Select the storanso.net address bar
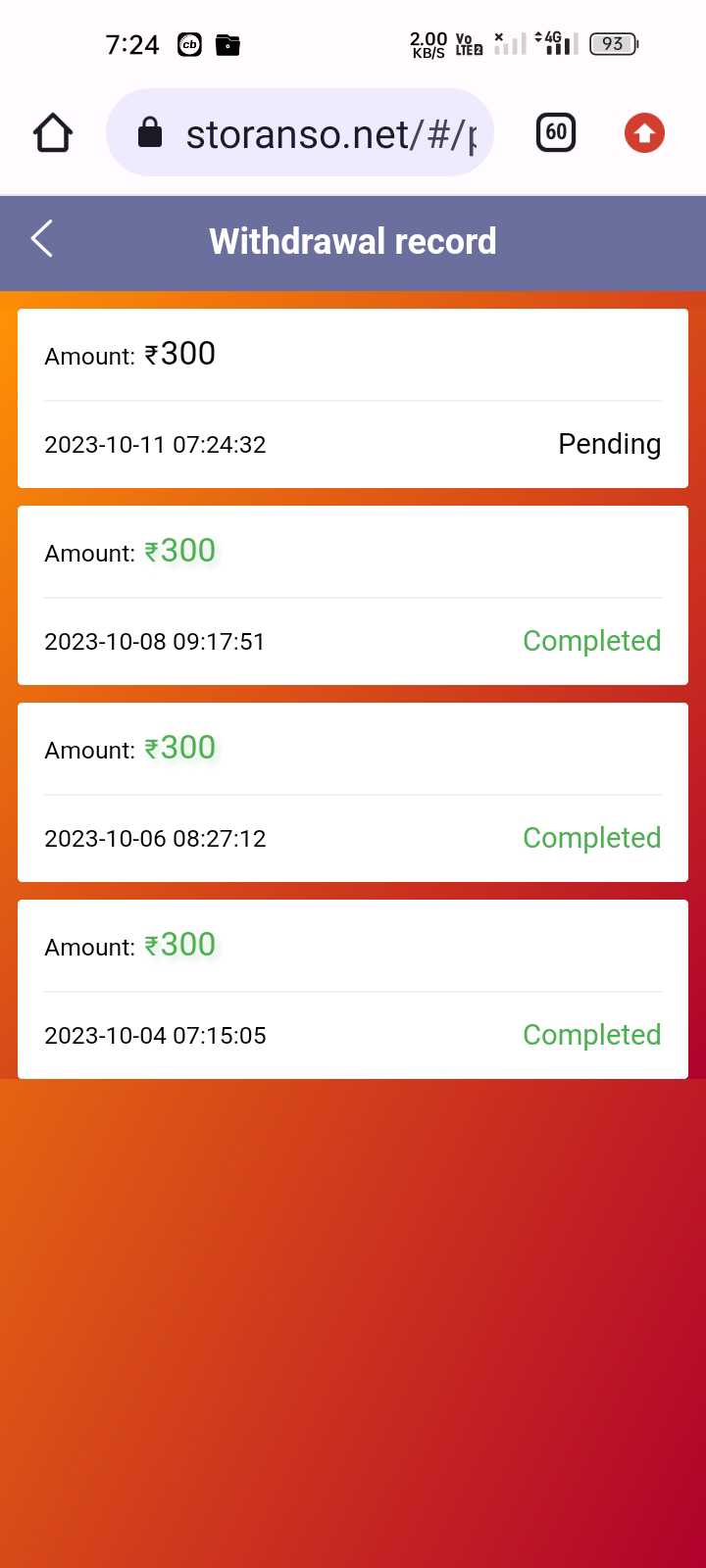The height and width of the screenshot is (1568, 706). click(x=299, y=132)
